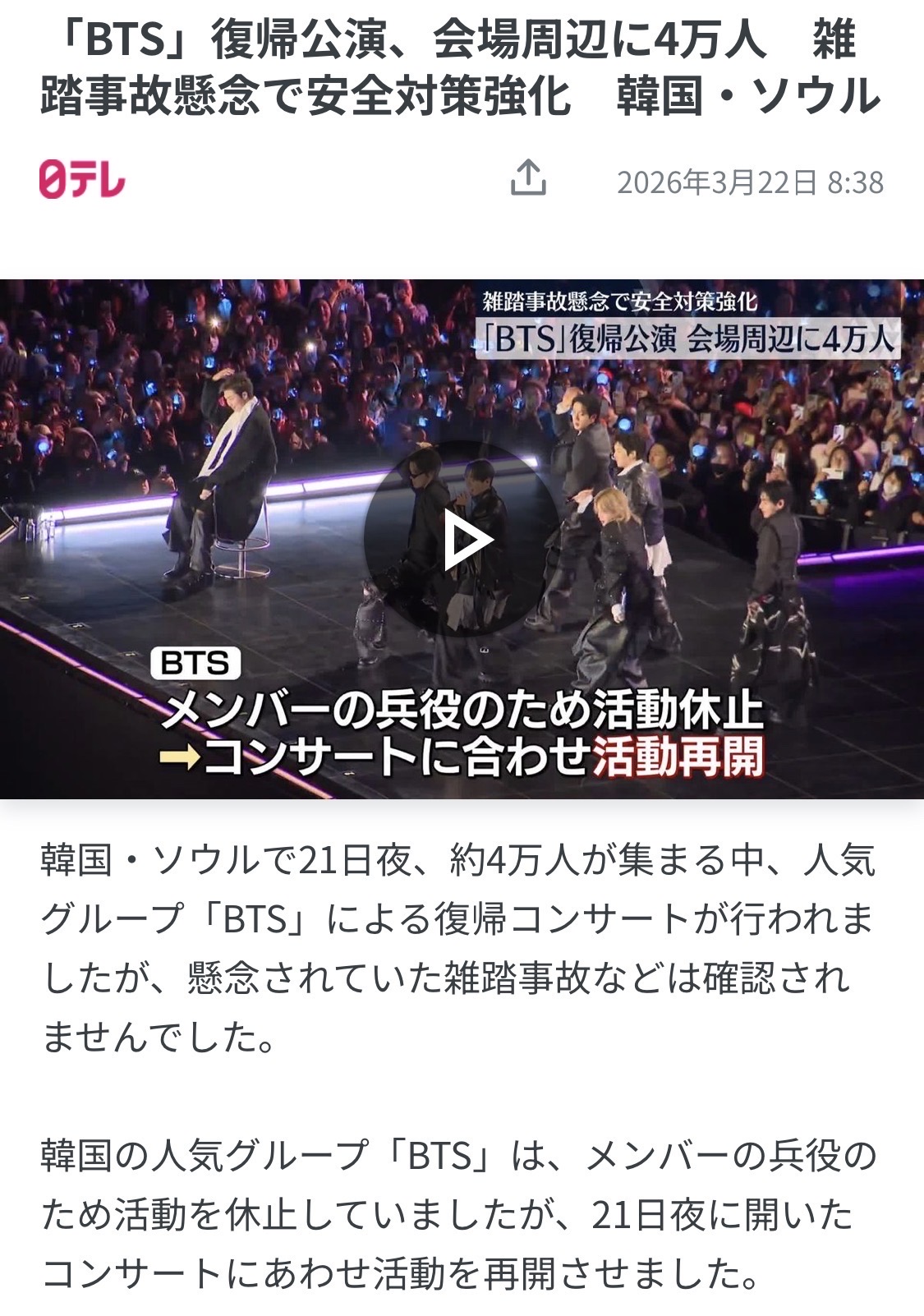Play the BTS concert video
This screenshot has width=924, height=1316.
pyautogui.click(x=462, y=539)
